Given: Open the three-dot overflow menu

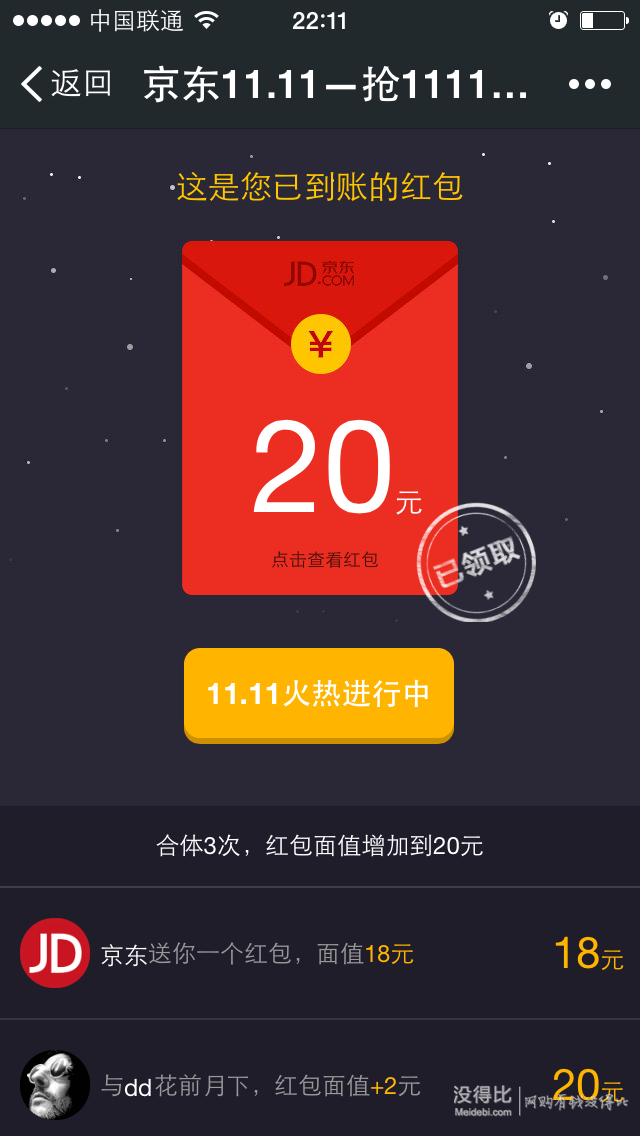Looking at the screenshot, I should [x=590, y=85].
